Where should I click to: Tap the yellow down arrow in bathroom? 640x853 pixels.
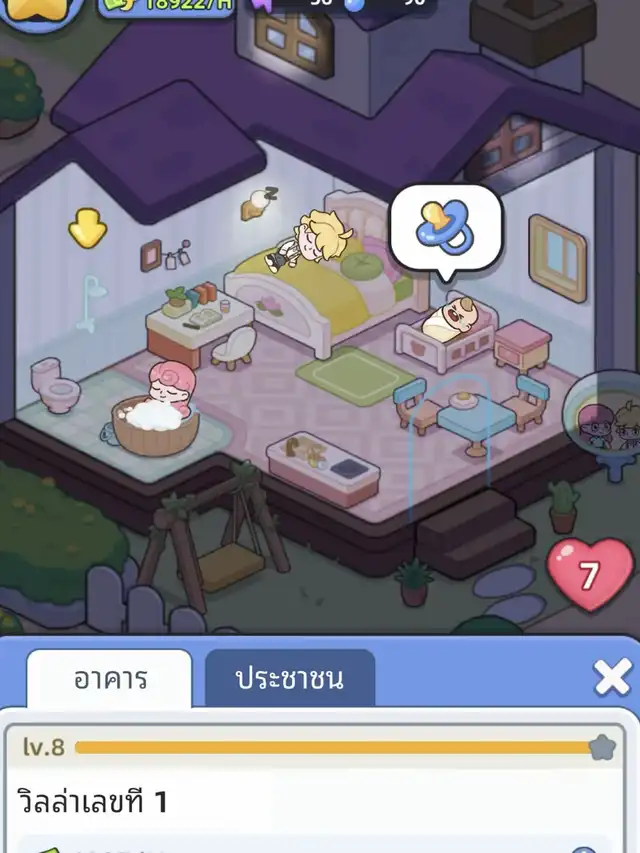click(88, 228)
